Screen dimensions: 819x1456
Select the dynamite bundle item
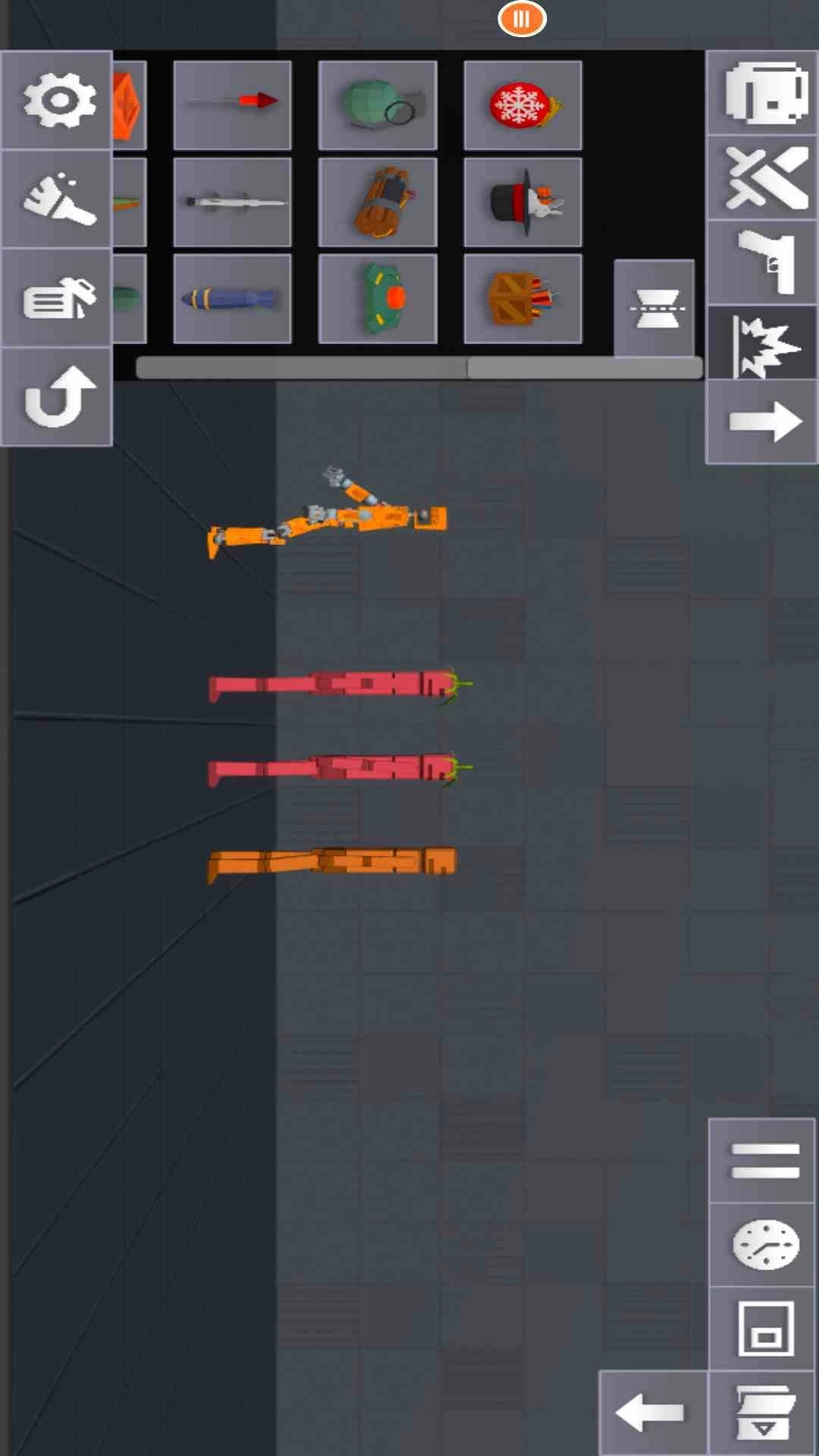pos(378,202)
